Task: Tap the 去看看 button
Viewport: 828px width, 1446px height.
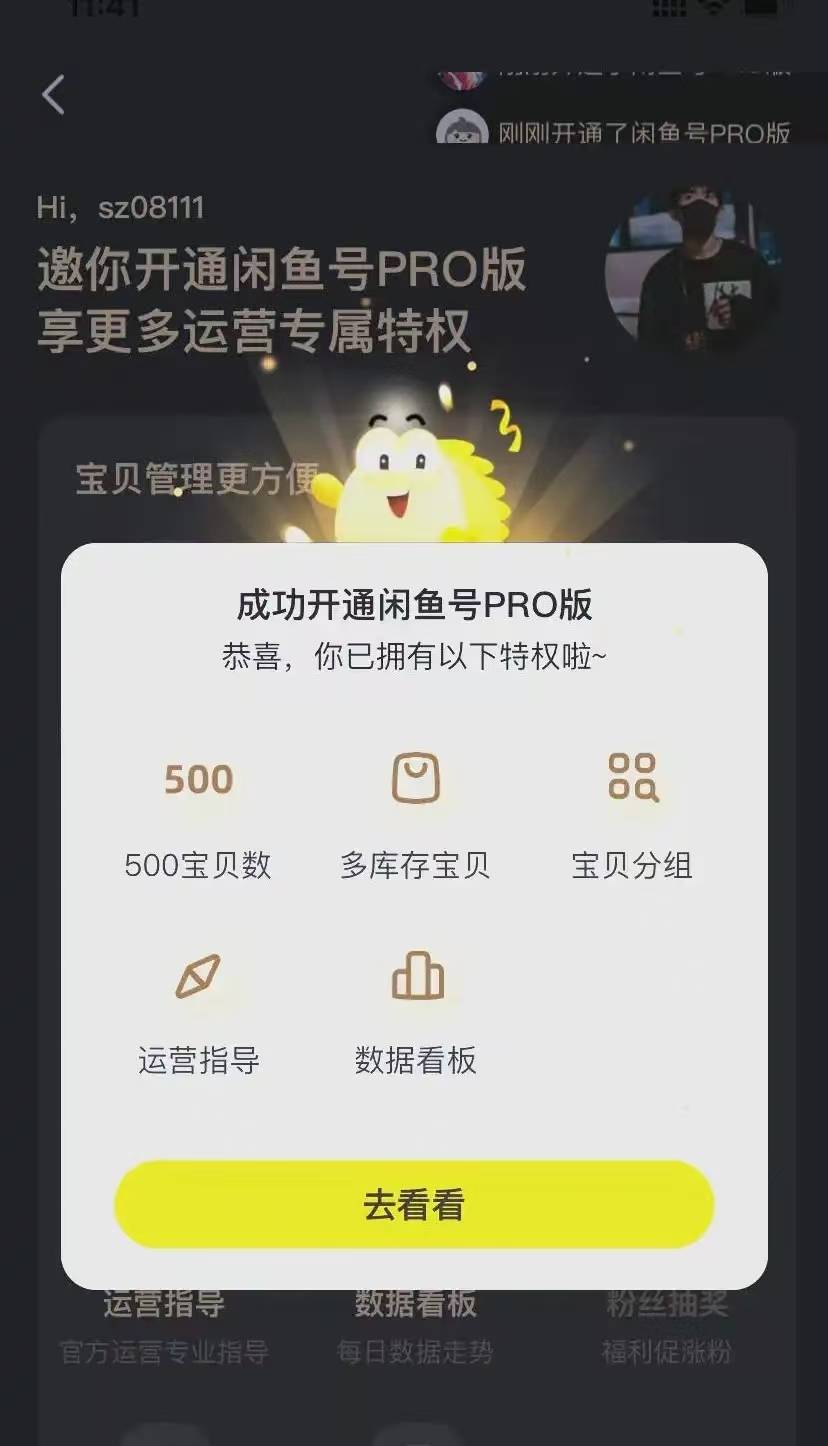Action: point(414,1205)
